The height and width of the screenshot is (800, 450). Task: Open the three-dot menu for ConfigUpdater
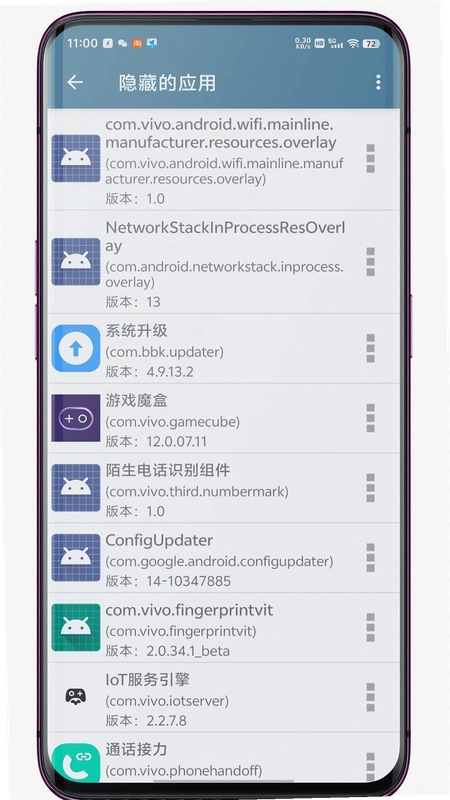(x=370, y=558)
